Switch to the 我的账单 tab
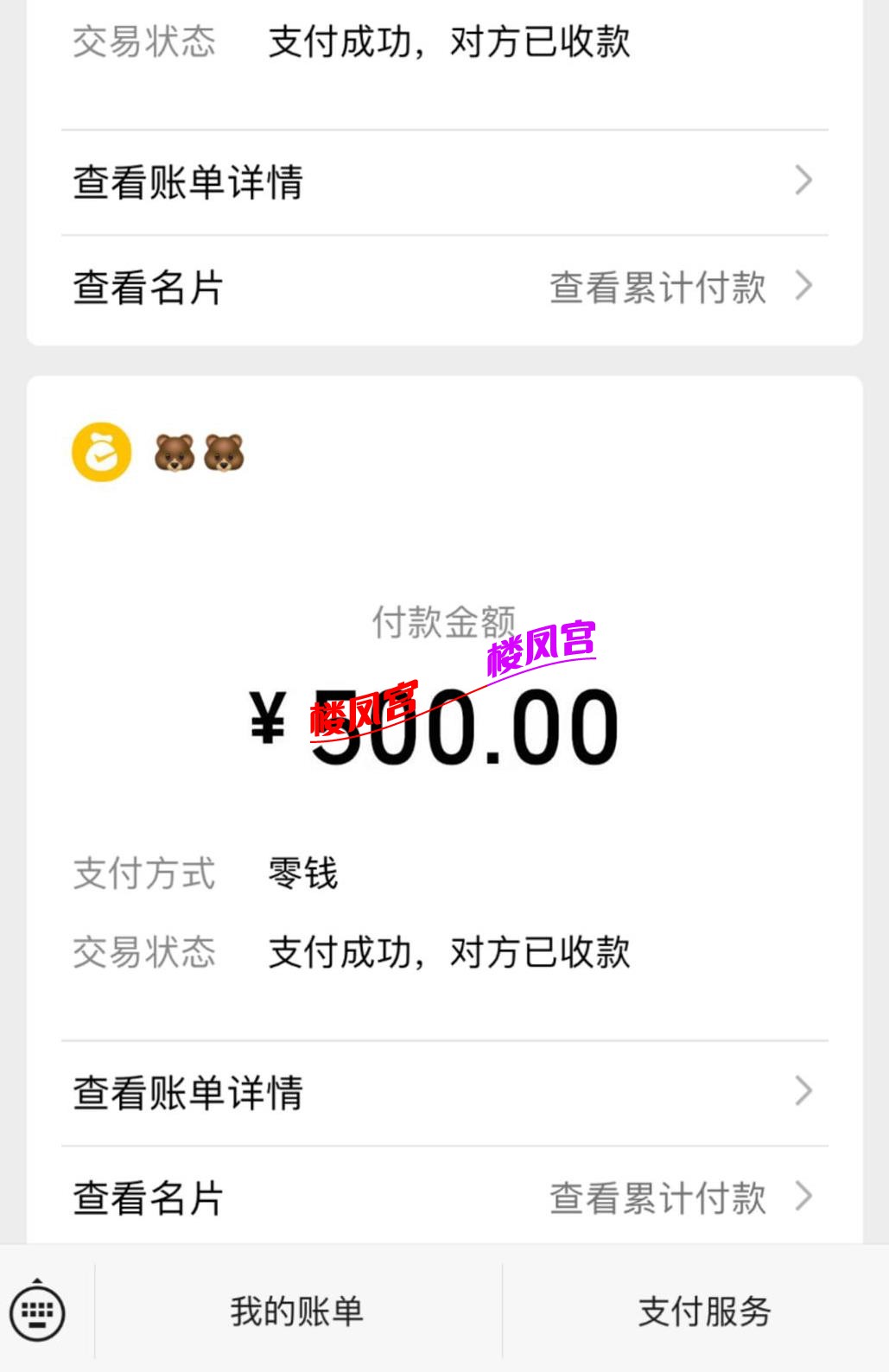 tap(294, 1310)
